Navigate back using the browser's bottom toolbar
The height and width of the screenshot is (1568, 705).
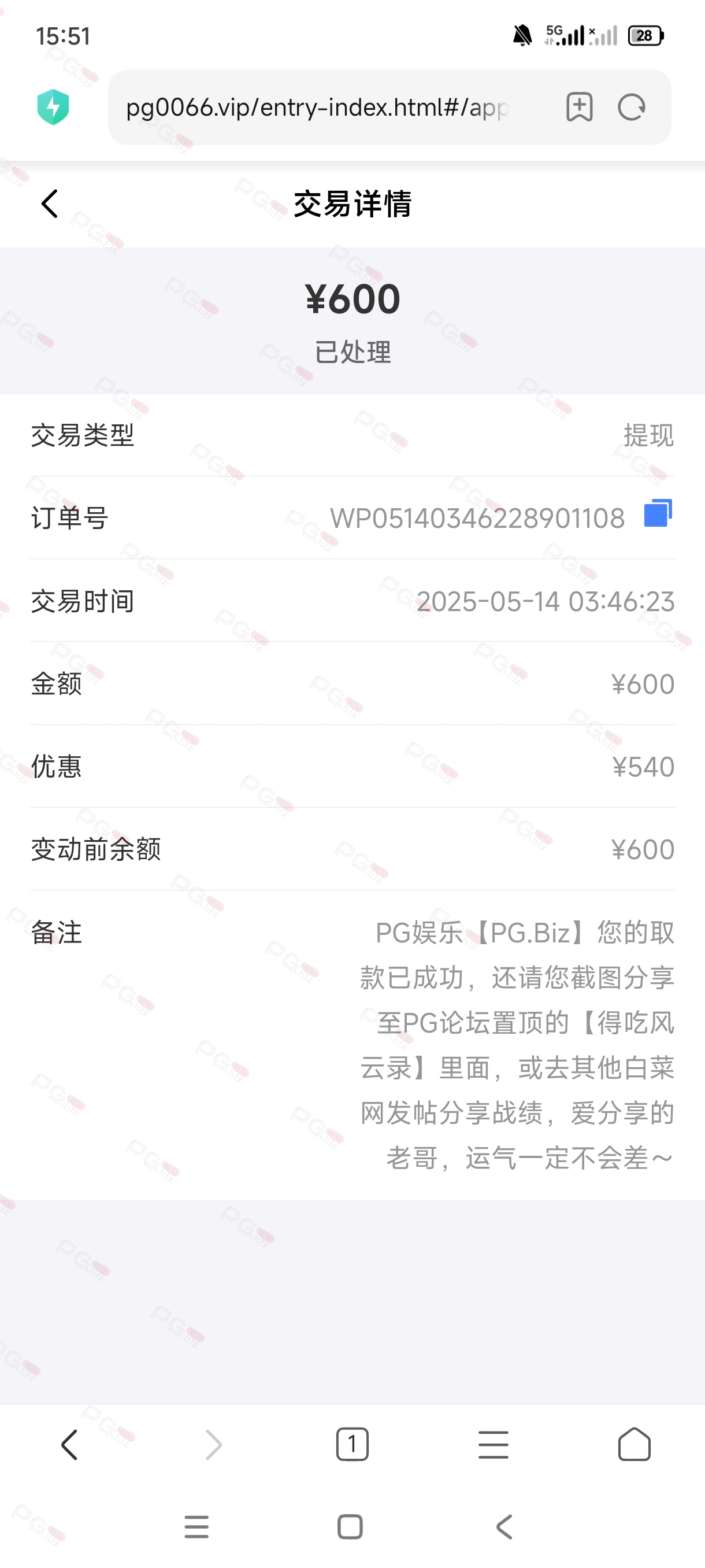click(x=70, y=1444)
